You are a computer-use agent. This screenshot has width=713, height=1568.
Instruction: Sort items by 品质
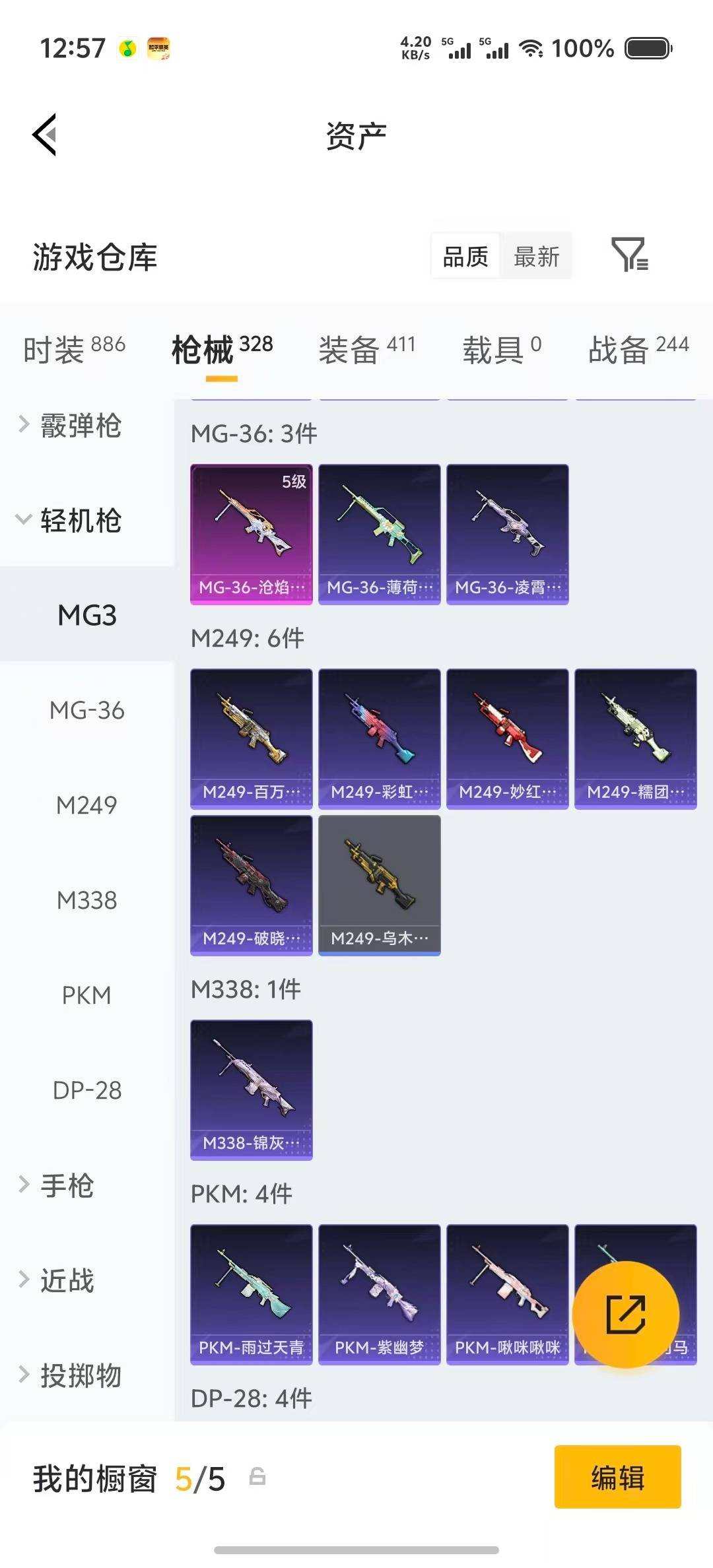465,257
